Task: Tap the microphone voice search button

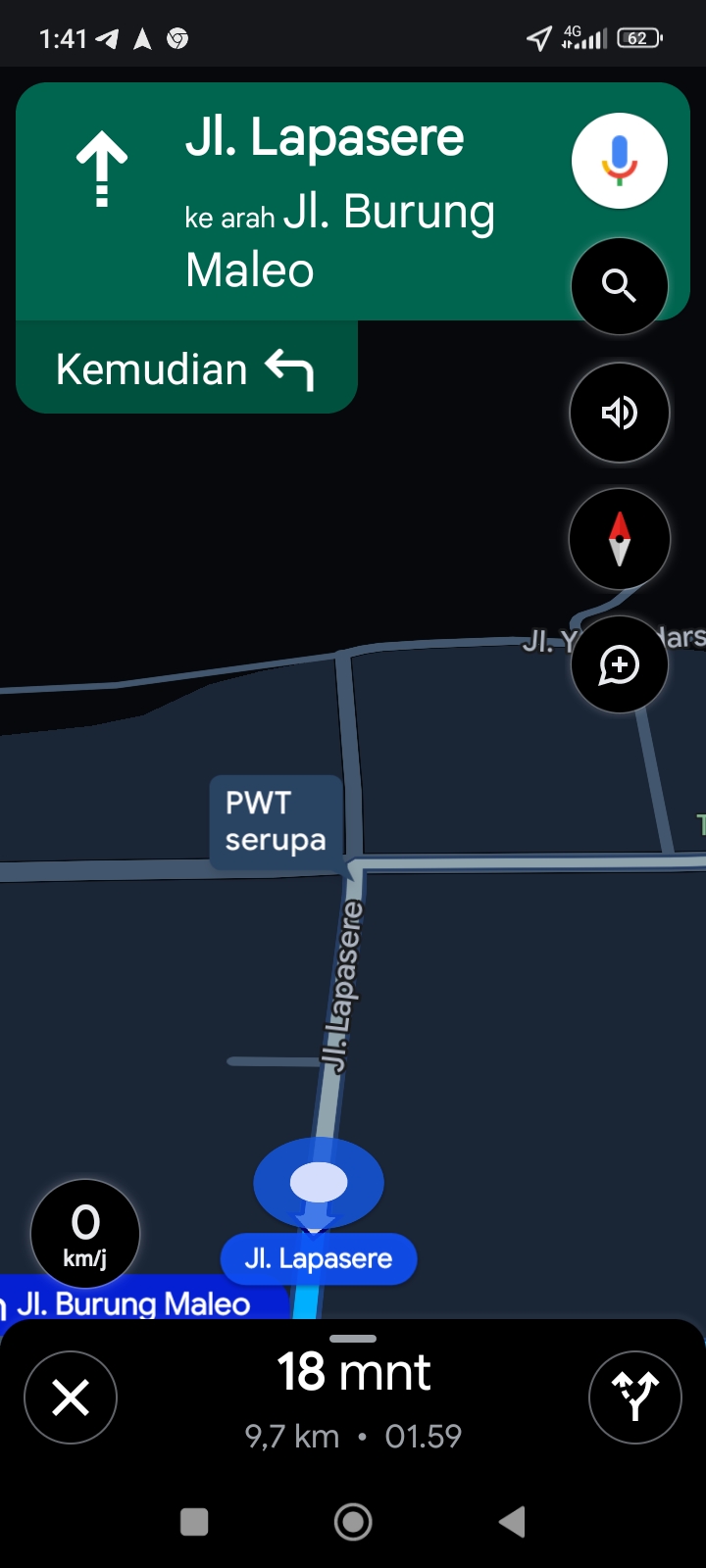Action: [x=620, y=161]
